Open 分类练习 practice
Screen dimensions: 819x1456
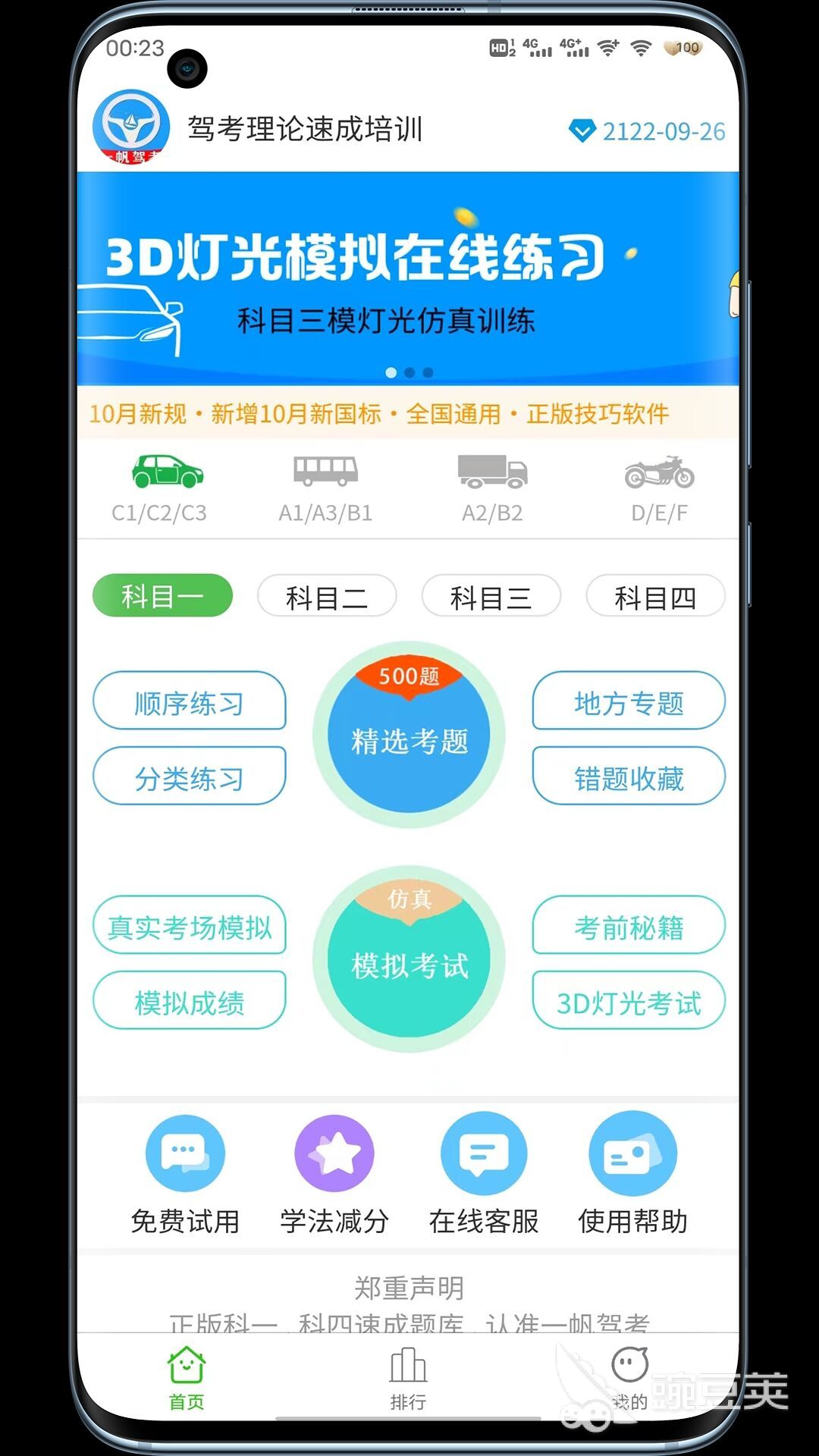click(189, 777)
